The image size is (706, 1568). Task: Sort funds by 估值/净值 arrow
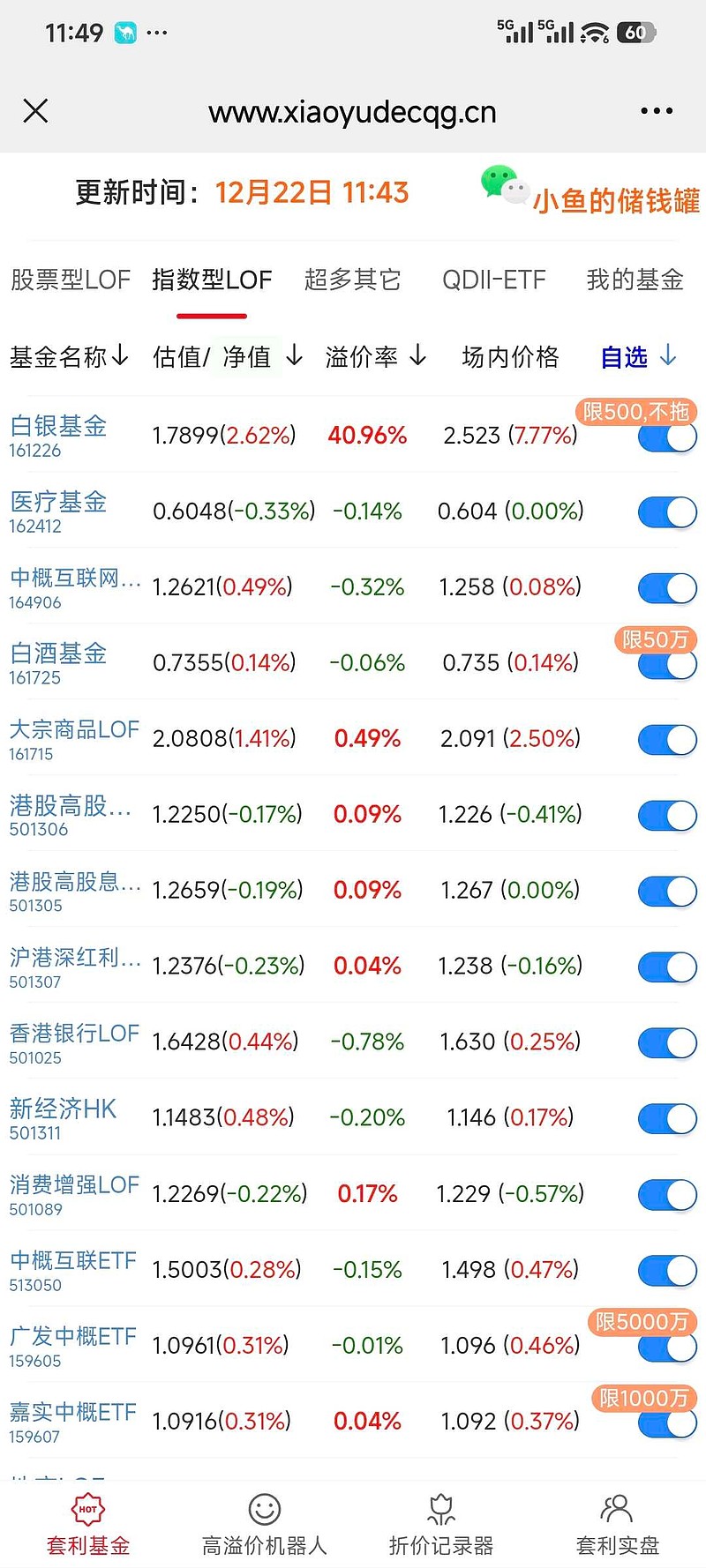[x=294, y=356]
